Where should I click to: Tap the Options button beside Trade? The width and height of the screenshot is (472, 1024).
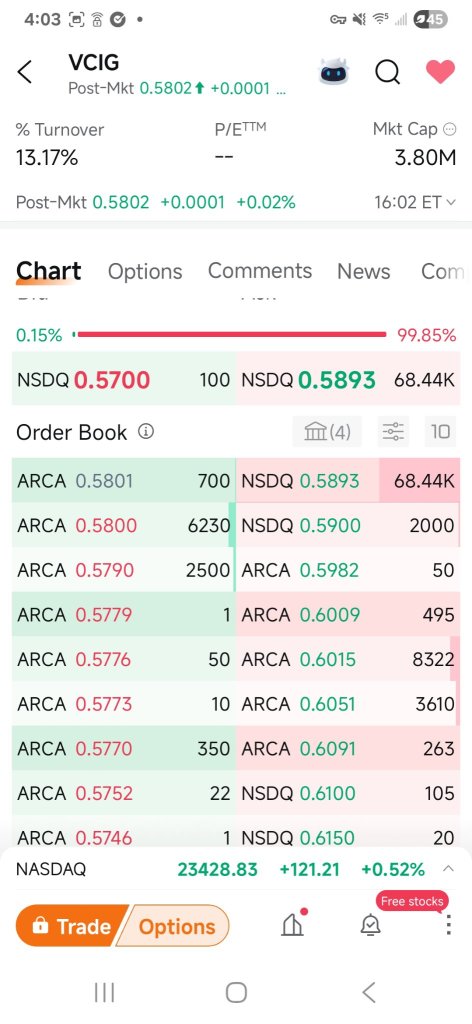pos(176,926)
